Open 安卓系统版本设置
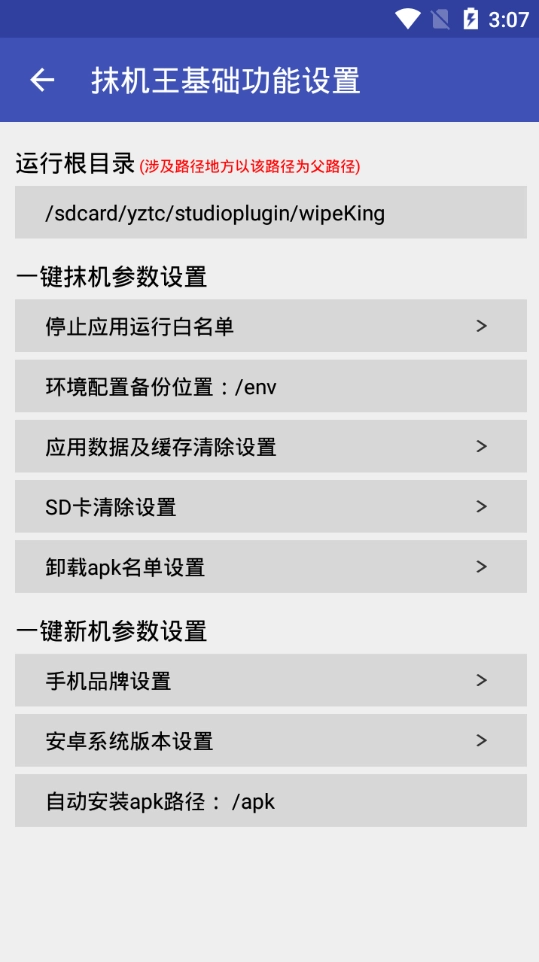 click(270, 740)
